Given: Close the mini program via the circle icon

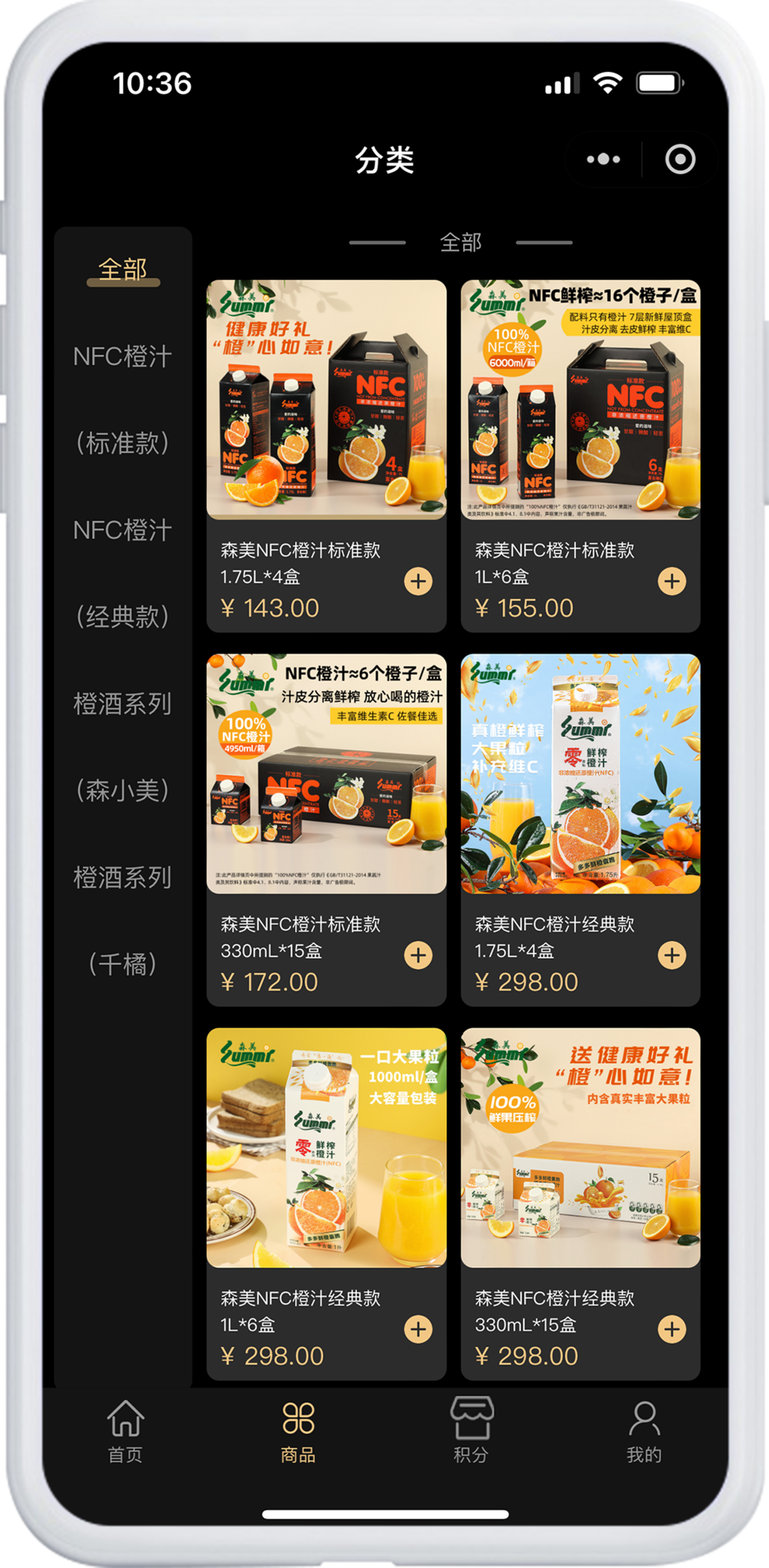Looking at the screenshot, I should tap(680, 159).
